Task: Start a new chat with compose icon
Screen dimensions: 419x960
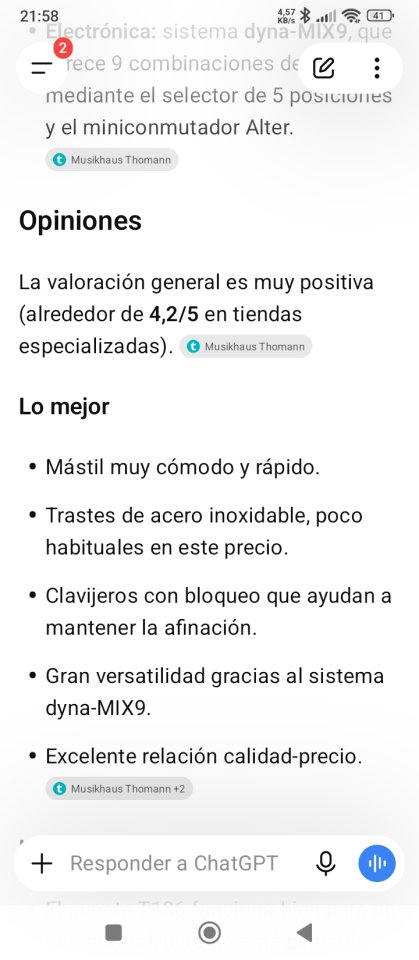Action: (323, 68)
